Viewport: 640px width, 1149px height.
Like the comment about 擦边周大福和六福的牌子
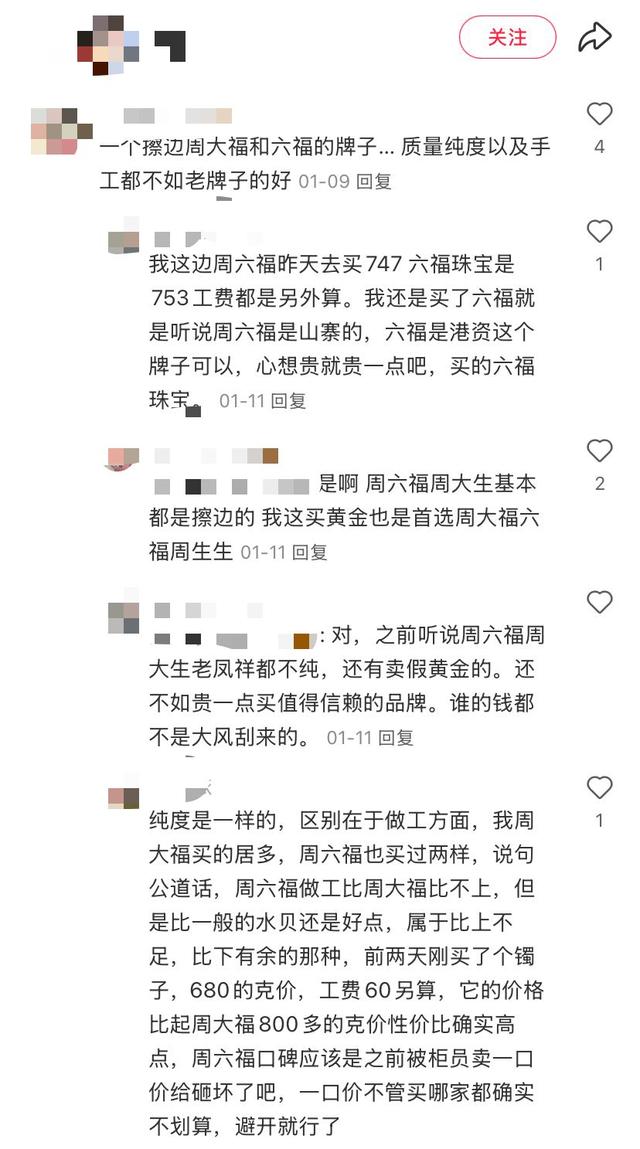tap(599, 114)
